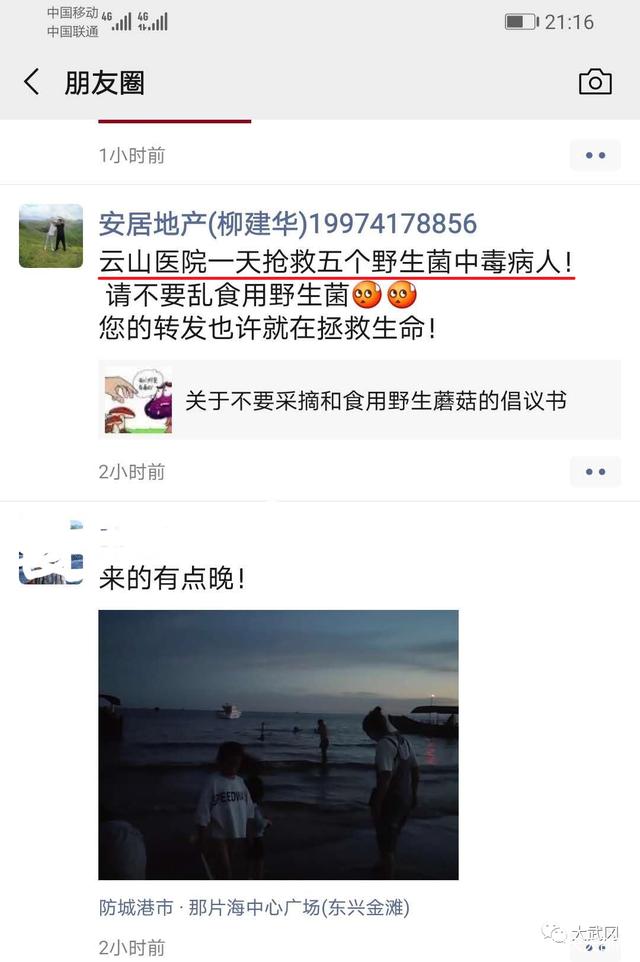Open the camera to post a moment
The height and width of the screenshot is (962, 640).
pos(595,82)
